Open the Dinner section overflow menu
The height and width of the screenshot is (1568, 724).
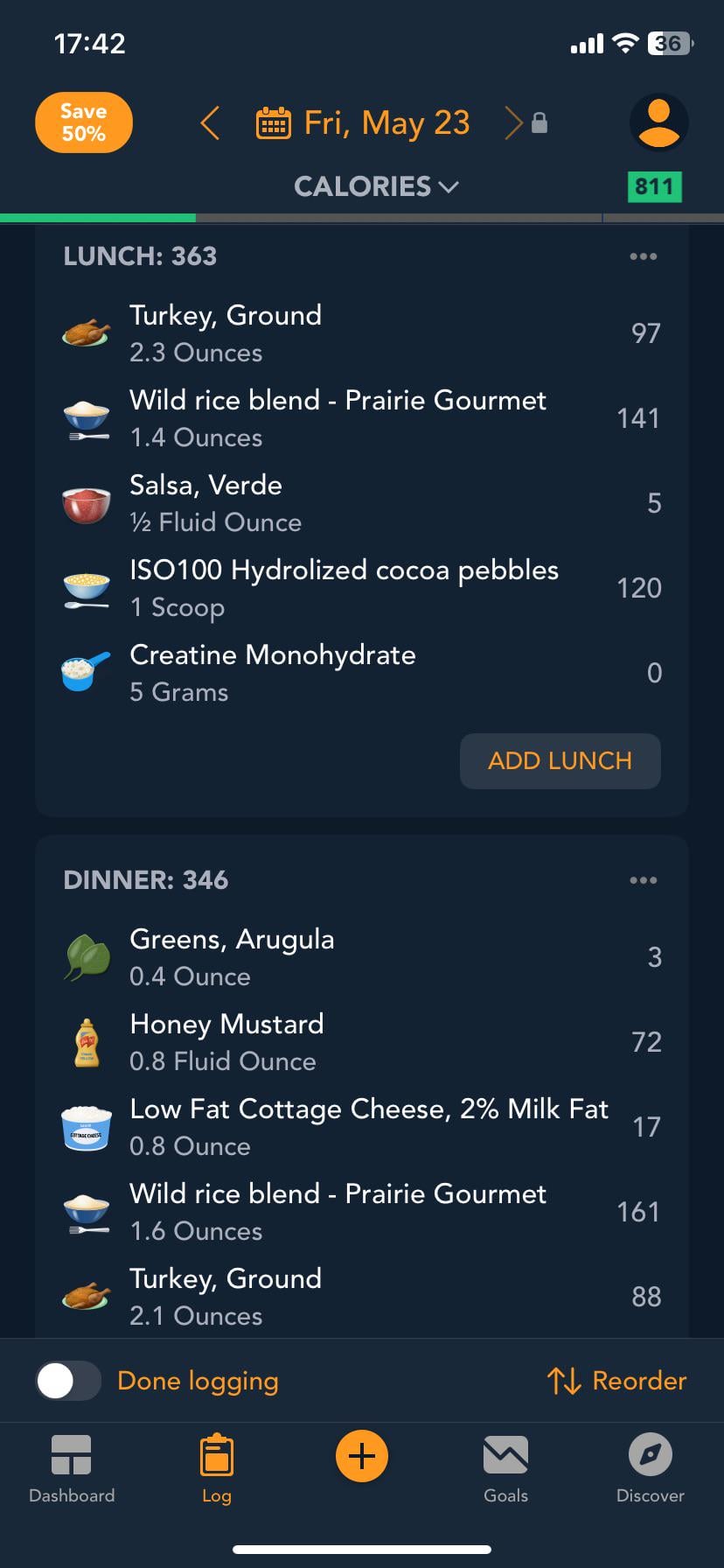(x=644, y=880)
